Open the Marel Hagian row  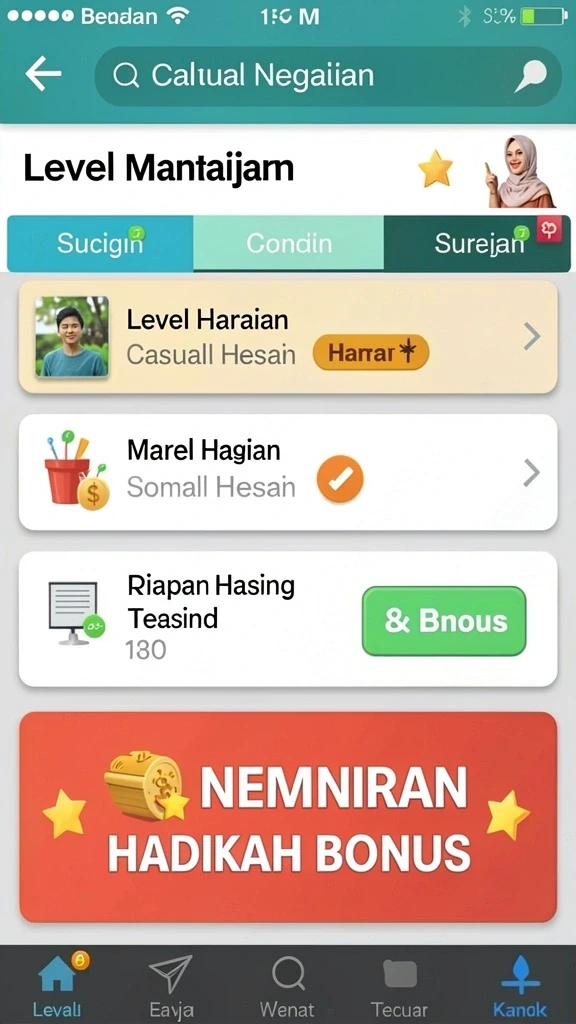288,472
